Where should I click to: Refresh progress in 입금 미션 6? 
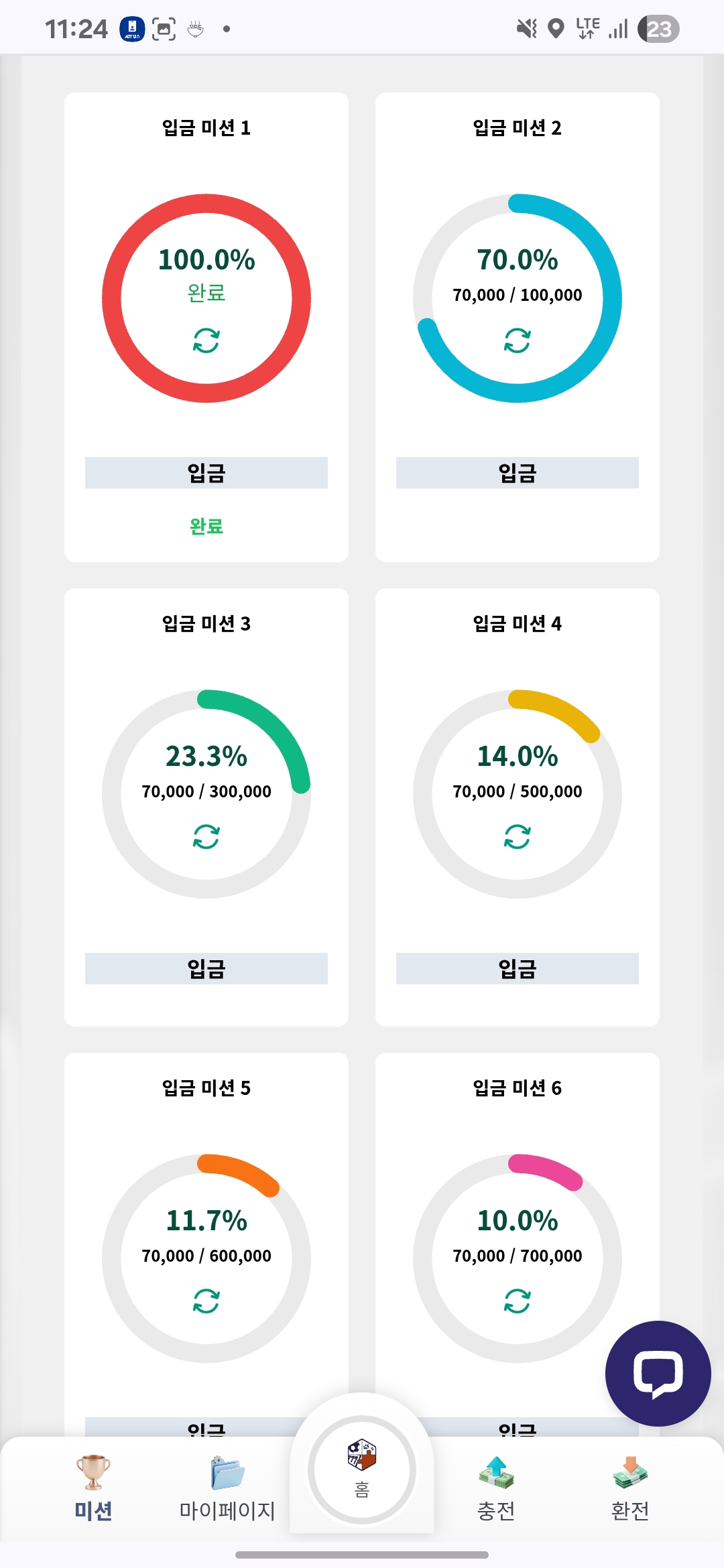point(517,1301)
